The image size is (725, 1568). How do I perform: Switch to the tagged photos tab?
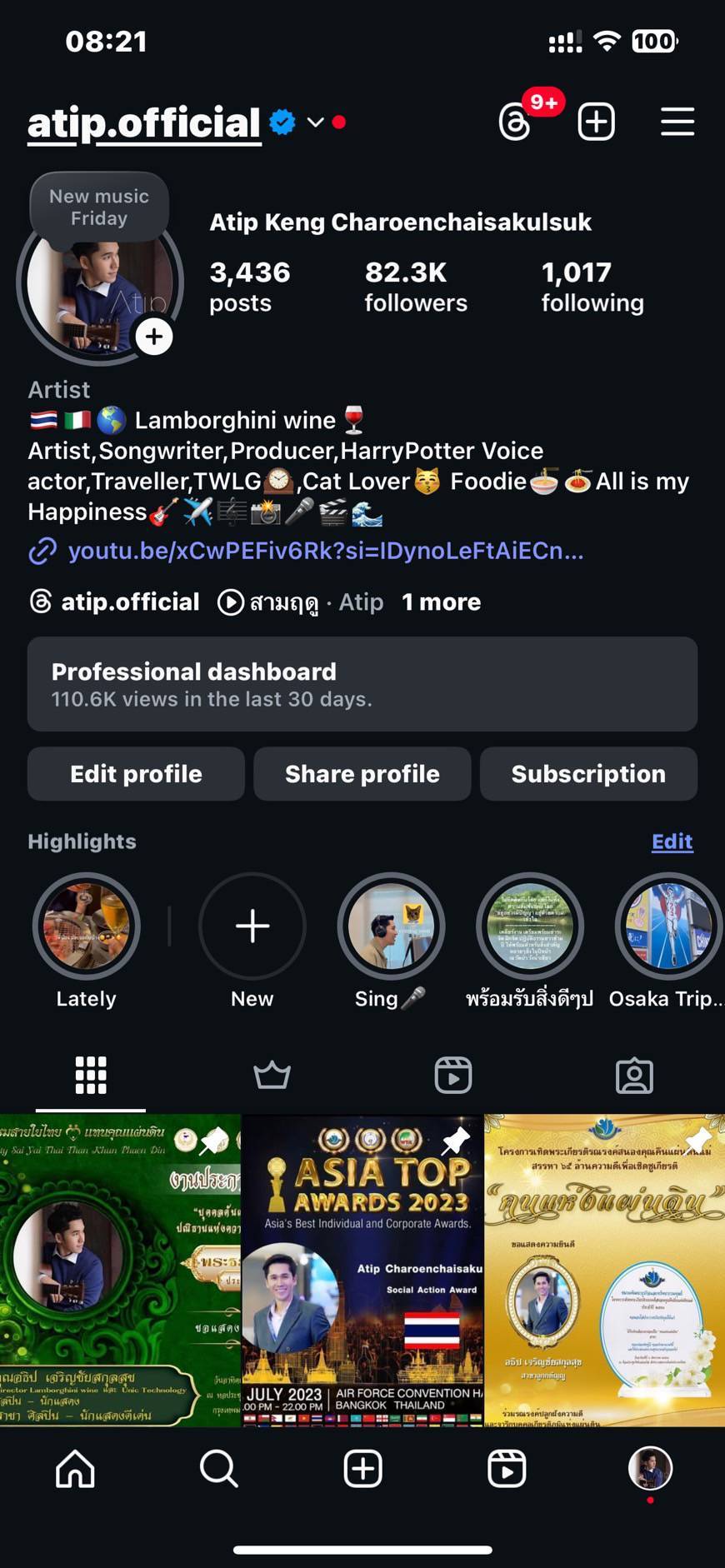pos(634,1075)
